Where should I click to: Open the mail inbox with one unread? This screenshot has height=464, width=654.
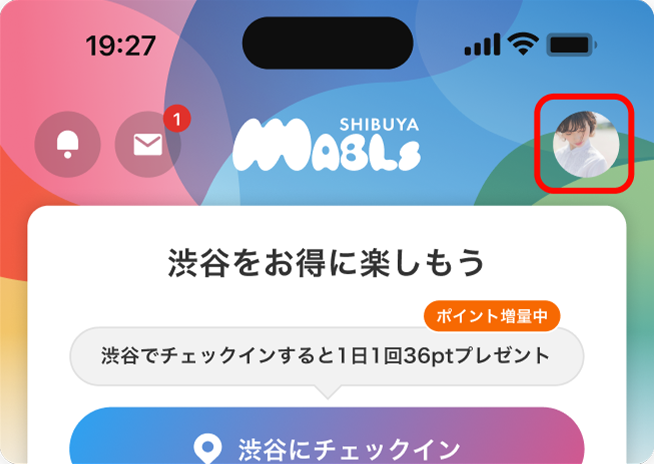tap(148, 146)
